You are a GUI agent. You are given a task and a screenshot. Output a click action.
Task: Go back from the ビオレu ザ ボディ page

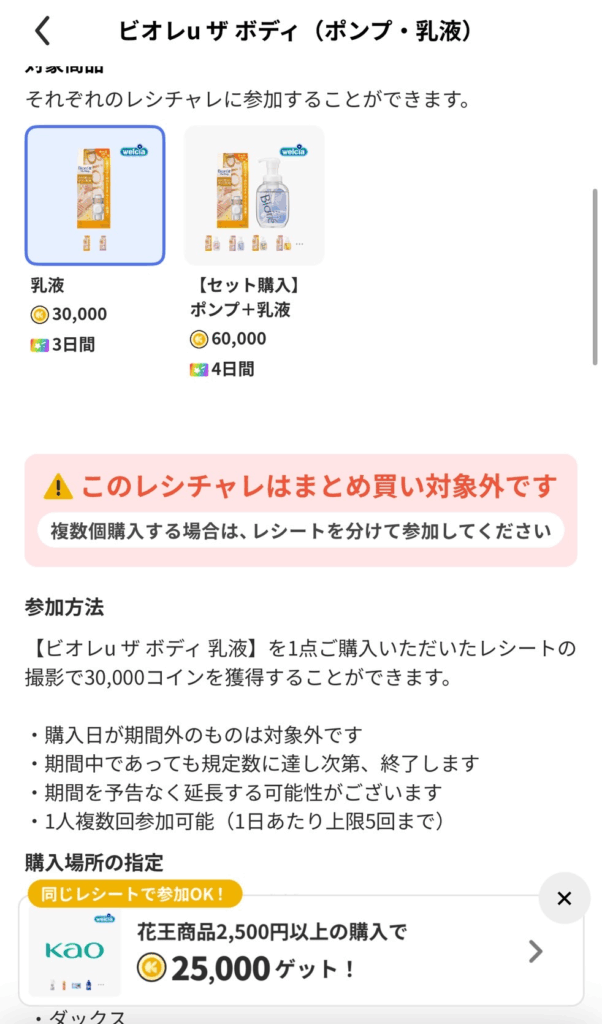tap(42, 31)
